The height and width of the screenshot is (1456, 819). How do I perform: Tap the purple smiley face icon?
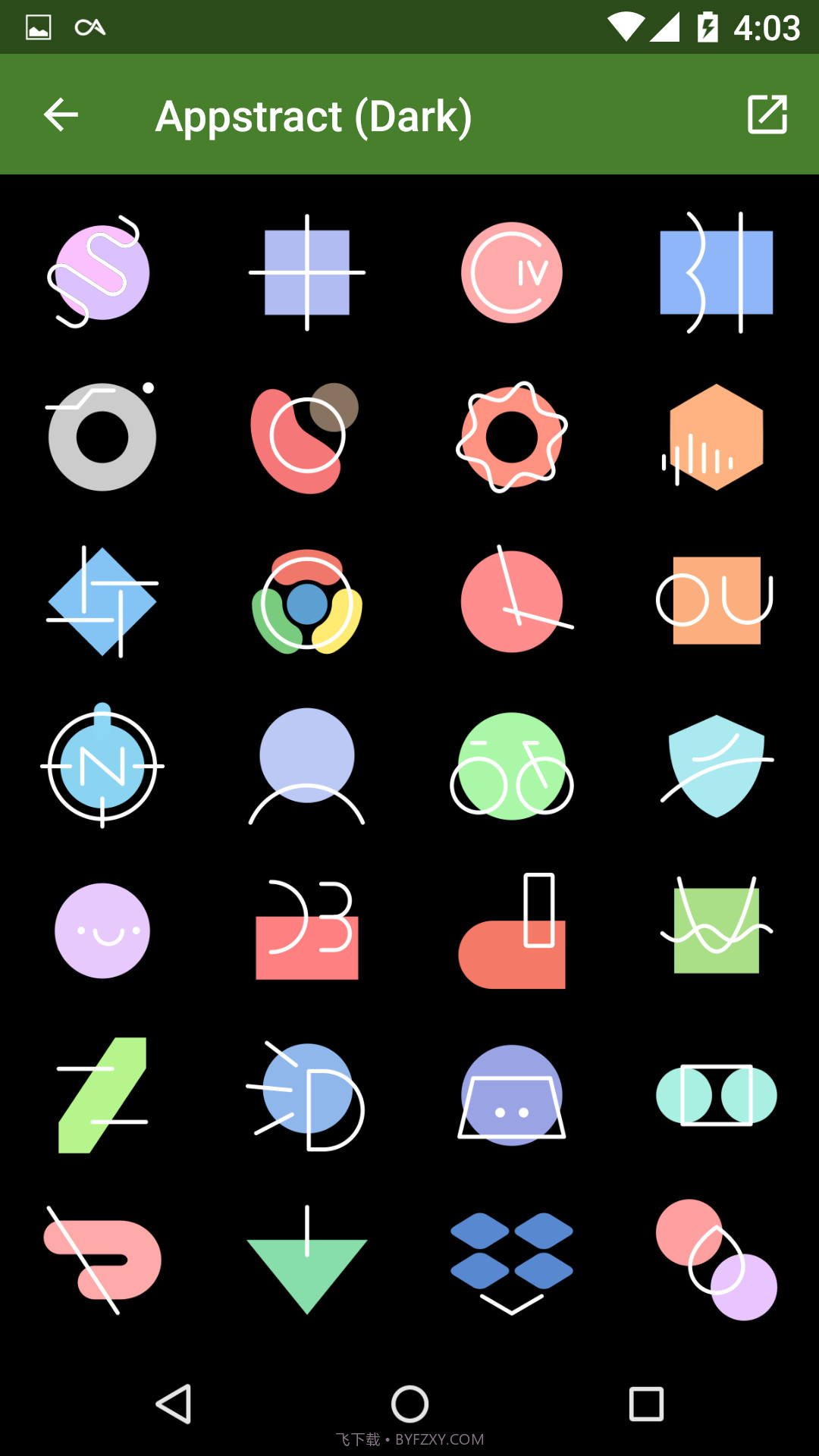click(x=102, y=930)
